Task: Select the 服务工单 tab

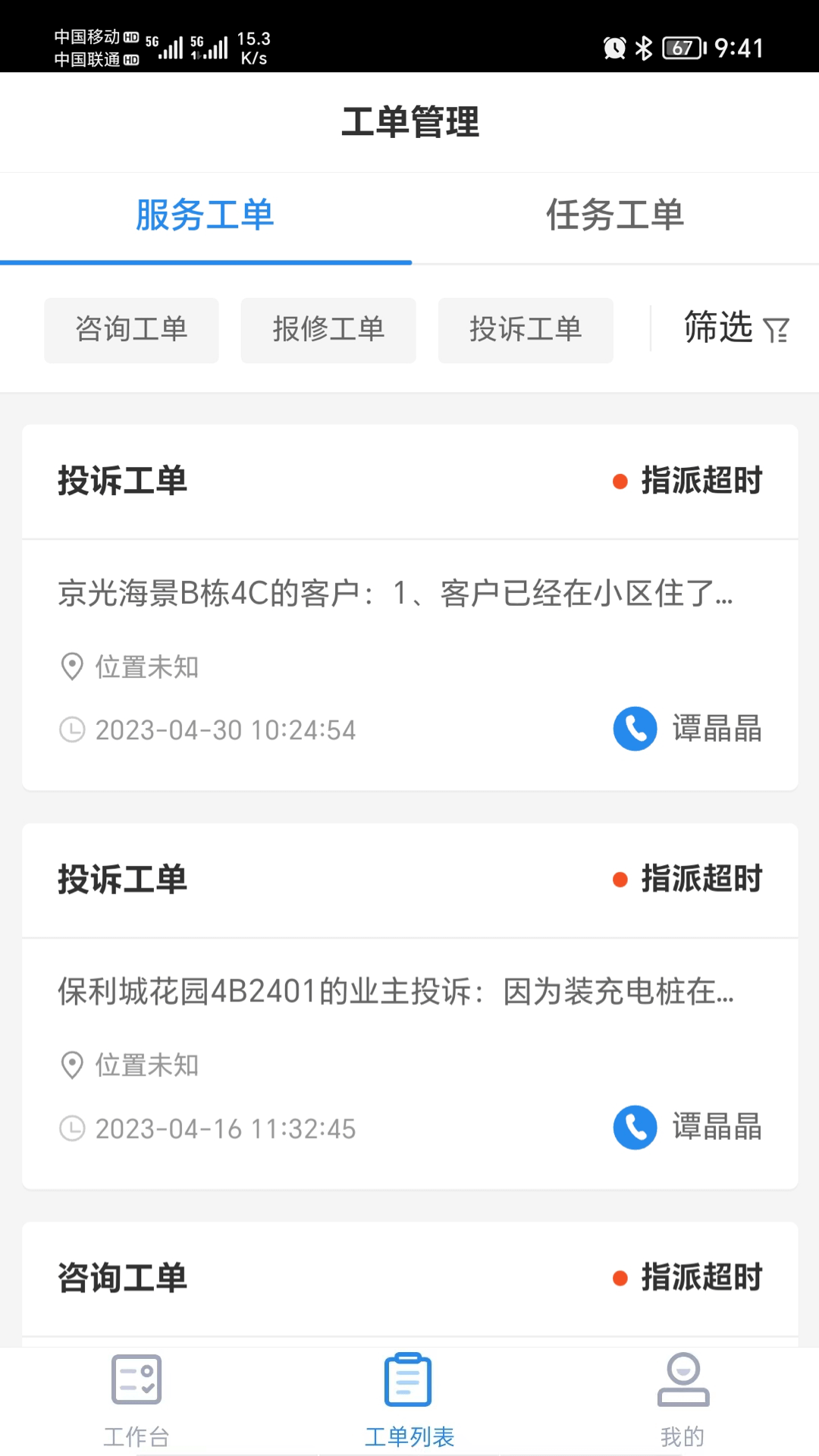Action: 205,215
